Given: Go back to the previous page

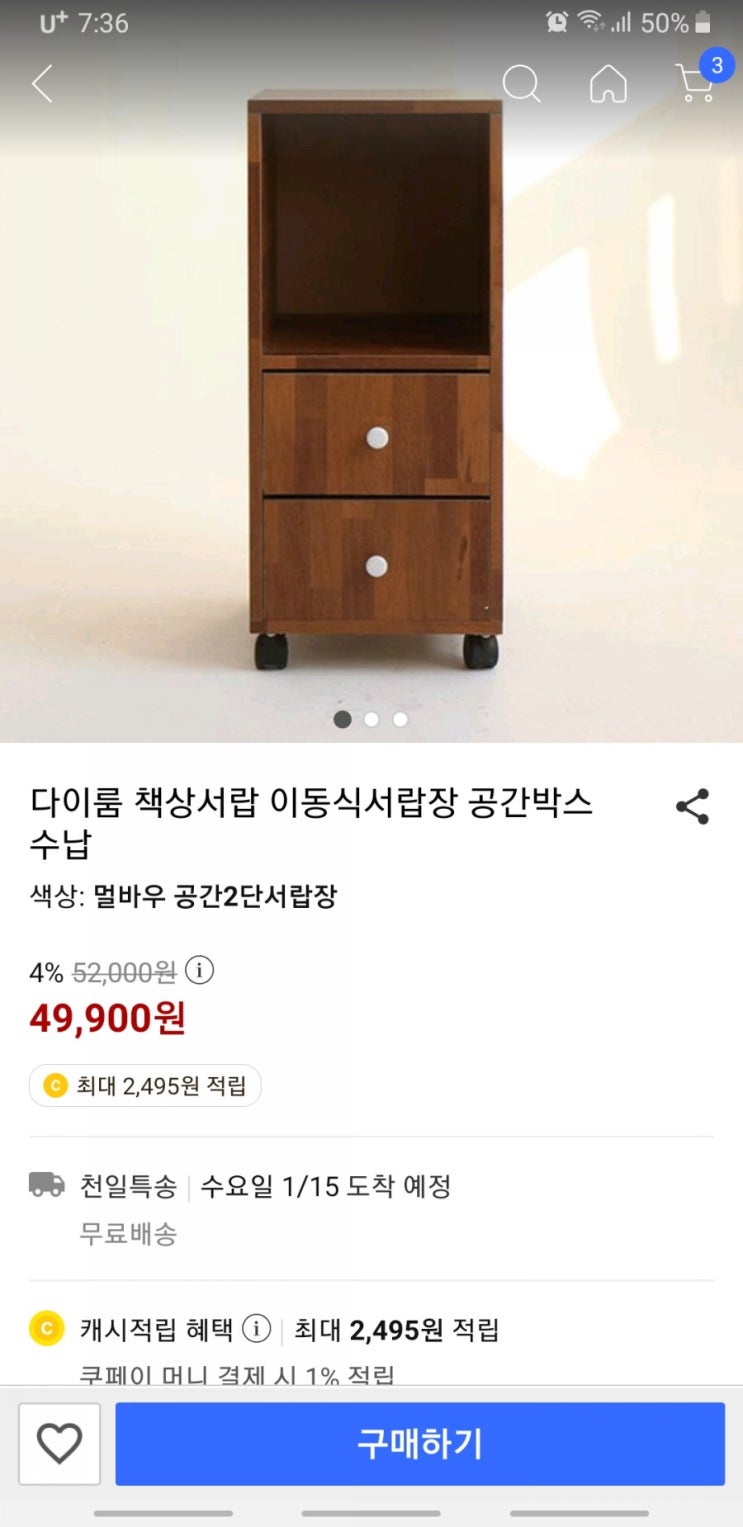Looking at the screenshot, I should (x=42, y=84).
